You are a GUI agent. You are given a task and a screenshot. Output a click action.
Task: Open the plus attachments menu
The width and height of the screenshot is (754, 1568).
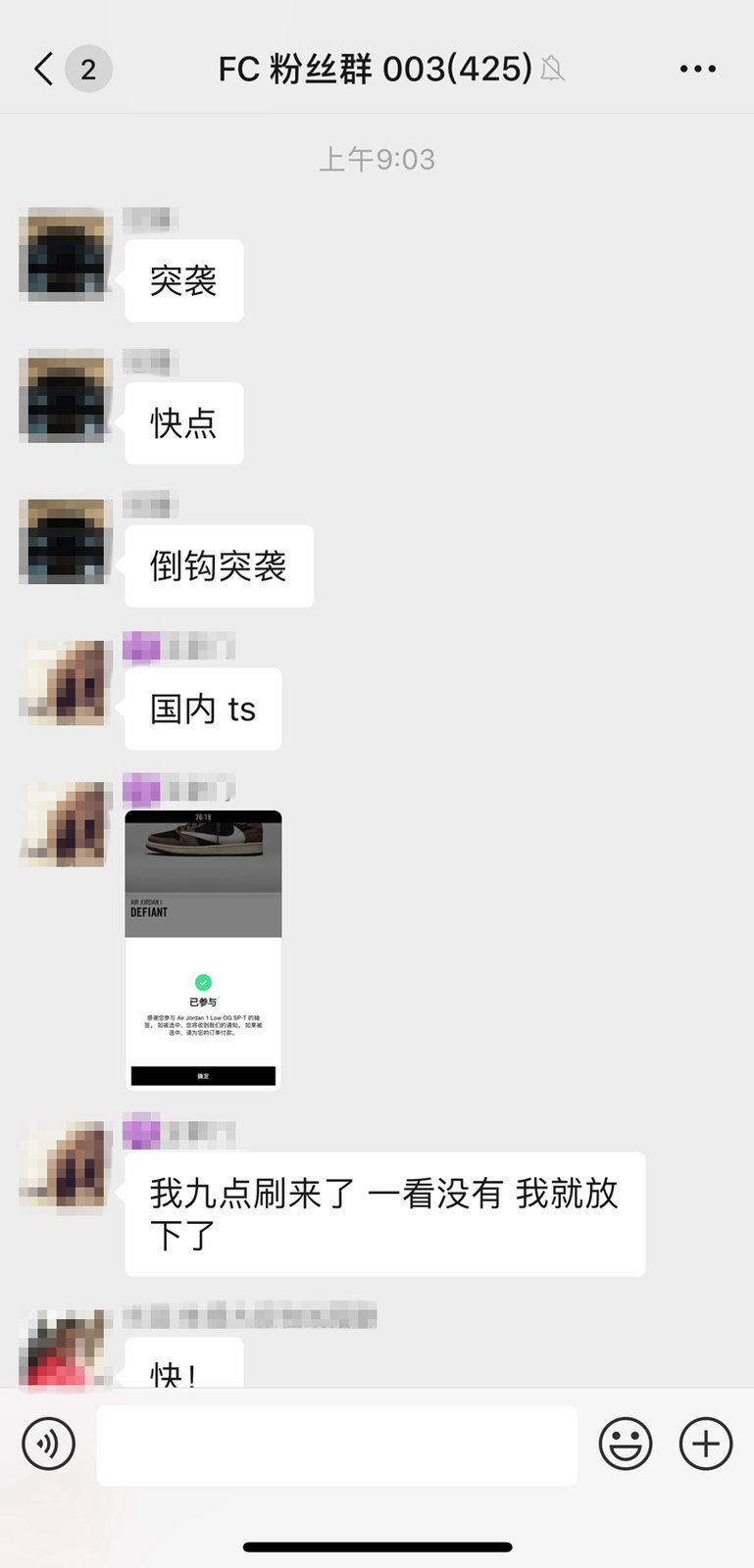[x=706, y=1444]
